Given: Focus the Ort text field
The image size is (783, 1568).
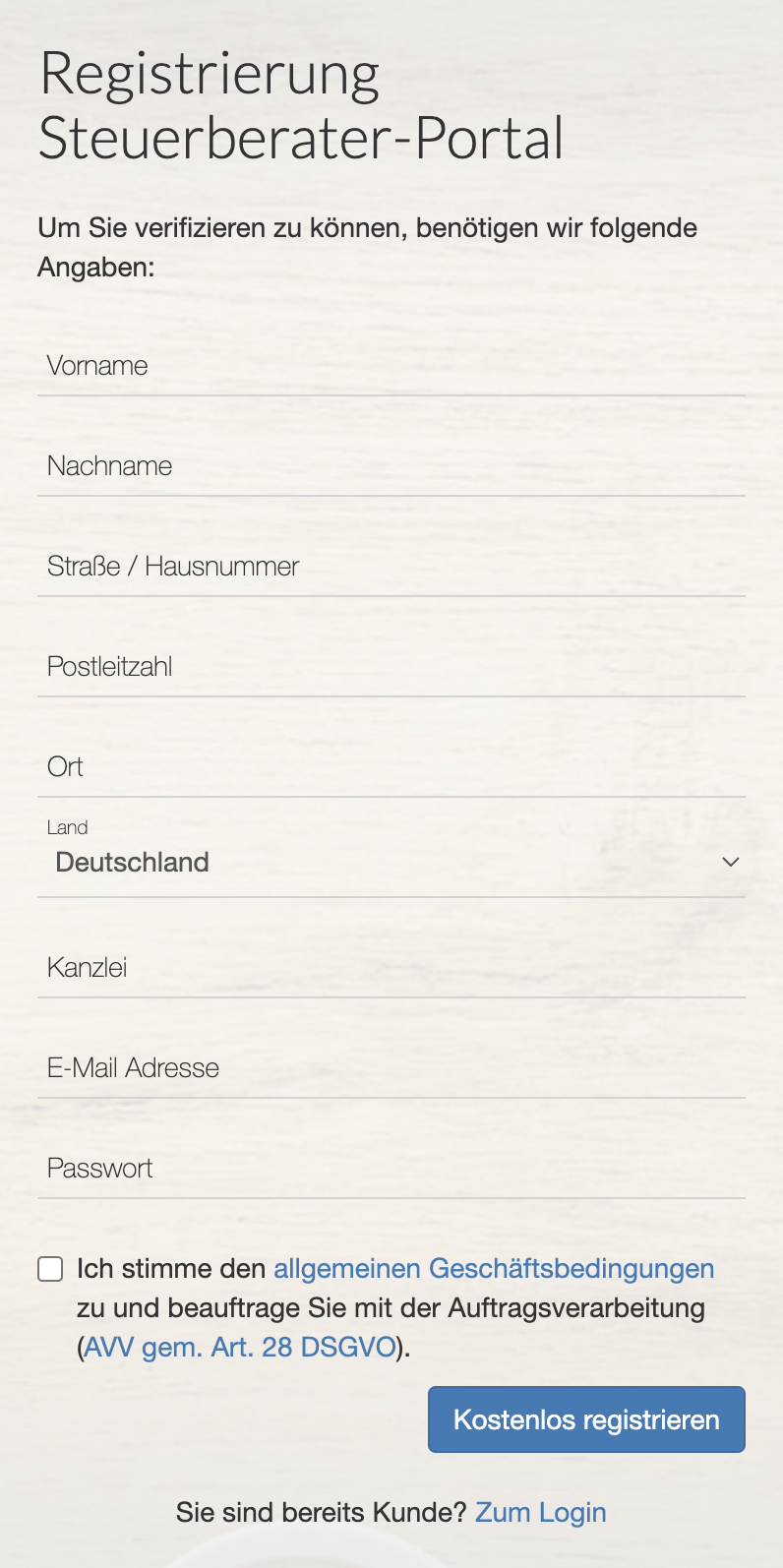Looking at the screenshot, I should 391,768.
